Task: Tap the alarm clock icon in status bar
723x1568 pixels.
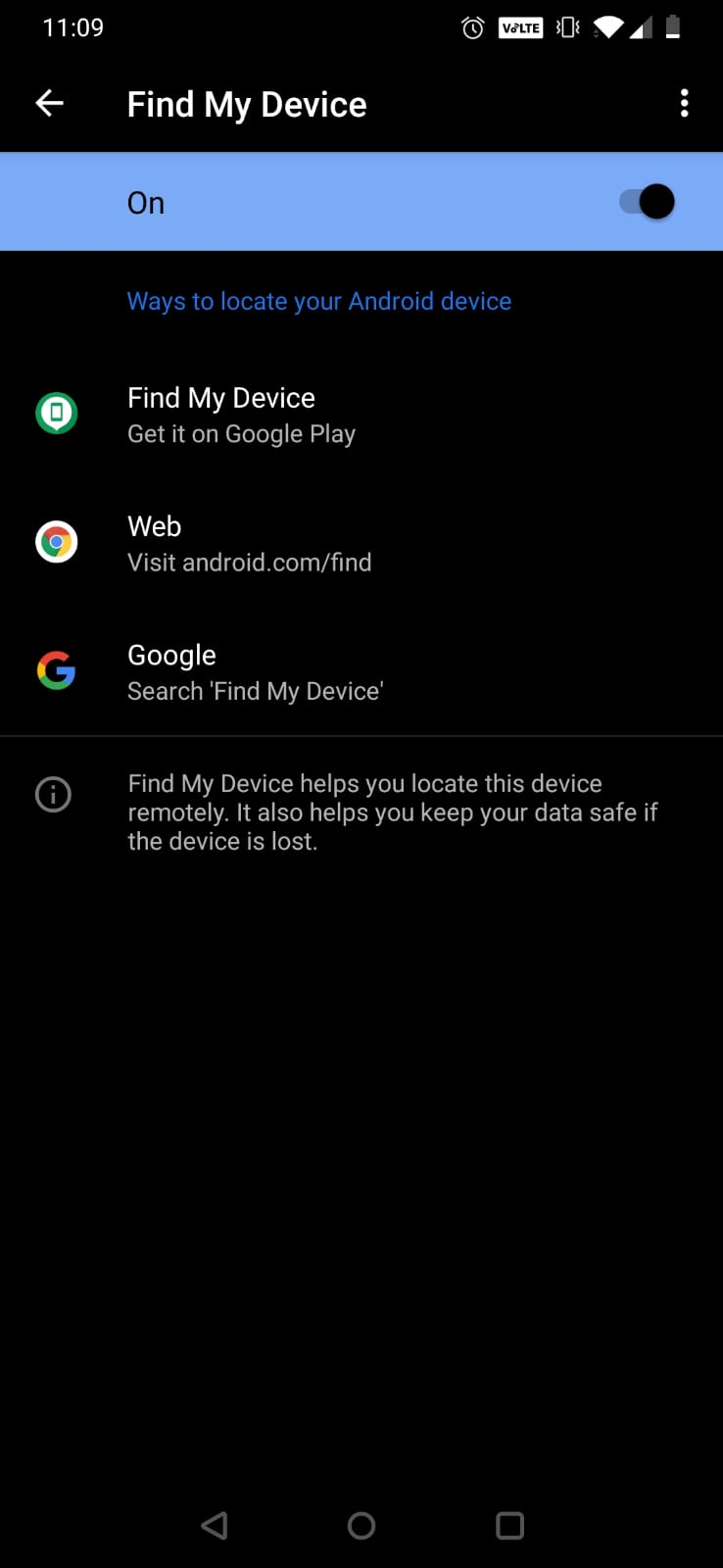Action: (472, 27)
